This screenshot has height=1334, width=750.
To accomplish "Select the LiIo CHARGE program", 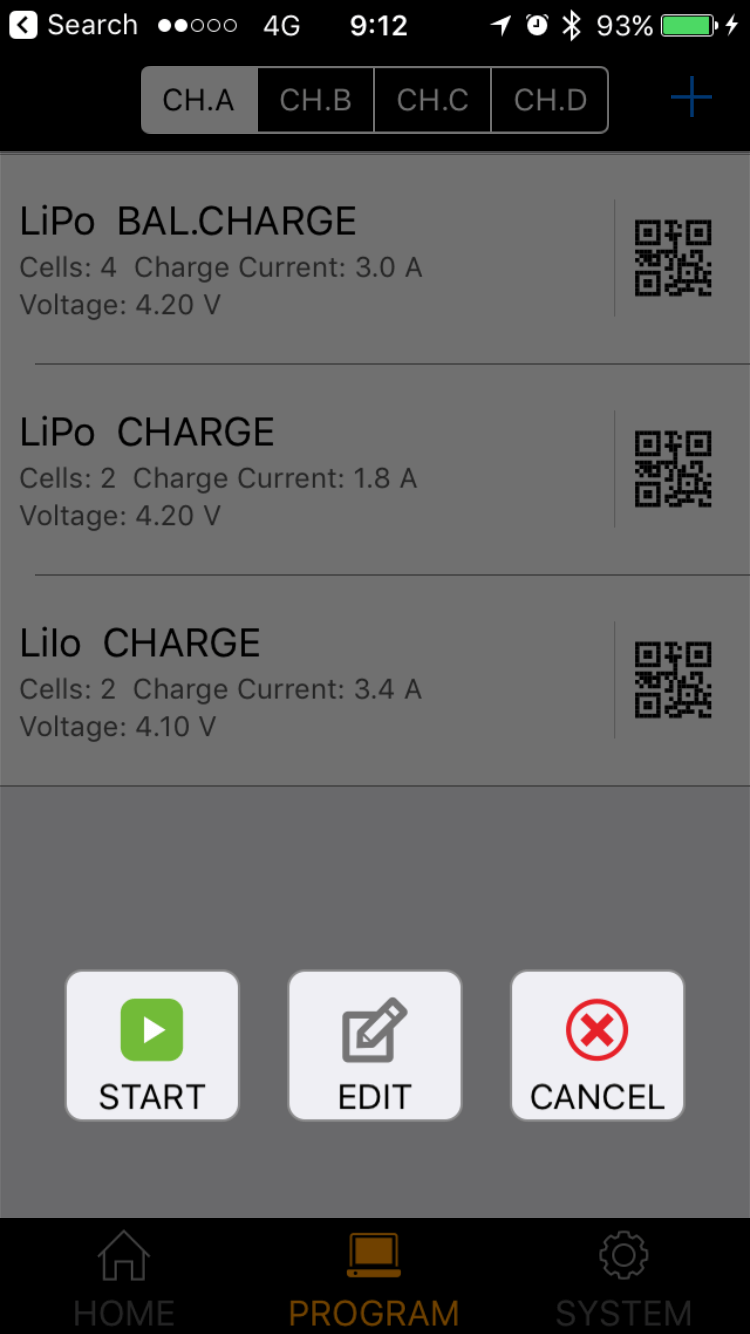I will click(300, 681).
